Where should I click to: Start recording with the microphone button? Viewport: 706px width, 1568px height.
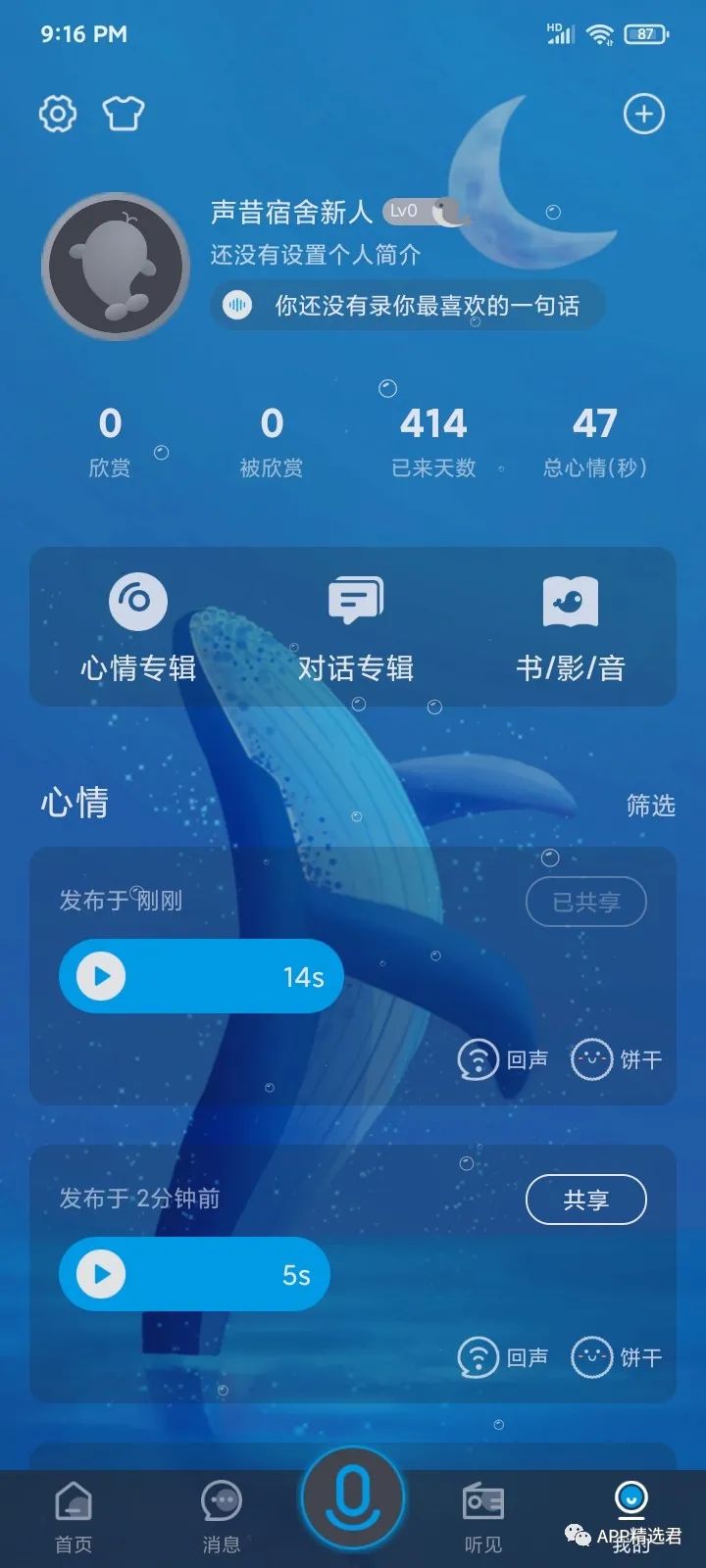(x=353, y=1499)
